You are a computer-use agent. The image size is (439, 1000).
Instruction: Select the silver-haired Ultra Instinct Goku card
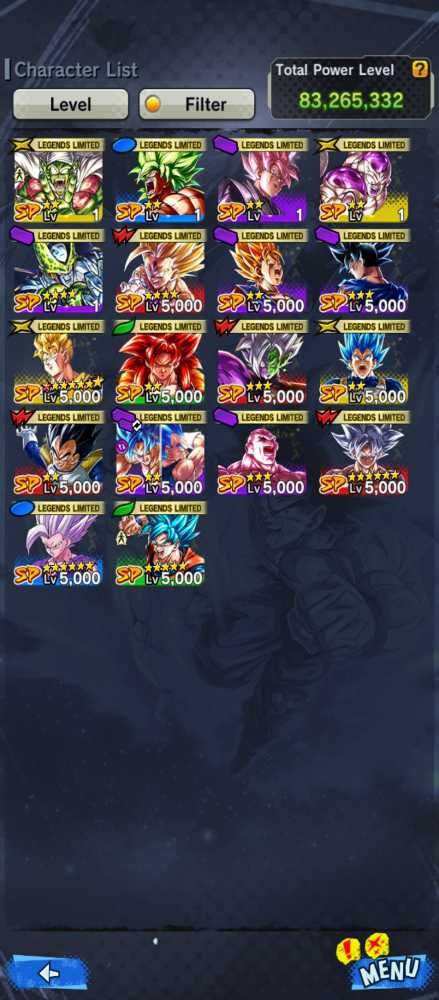(364, 453)
